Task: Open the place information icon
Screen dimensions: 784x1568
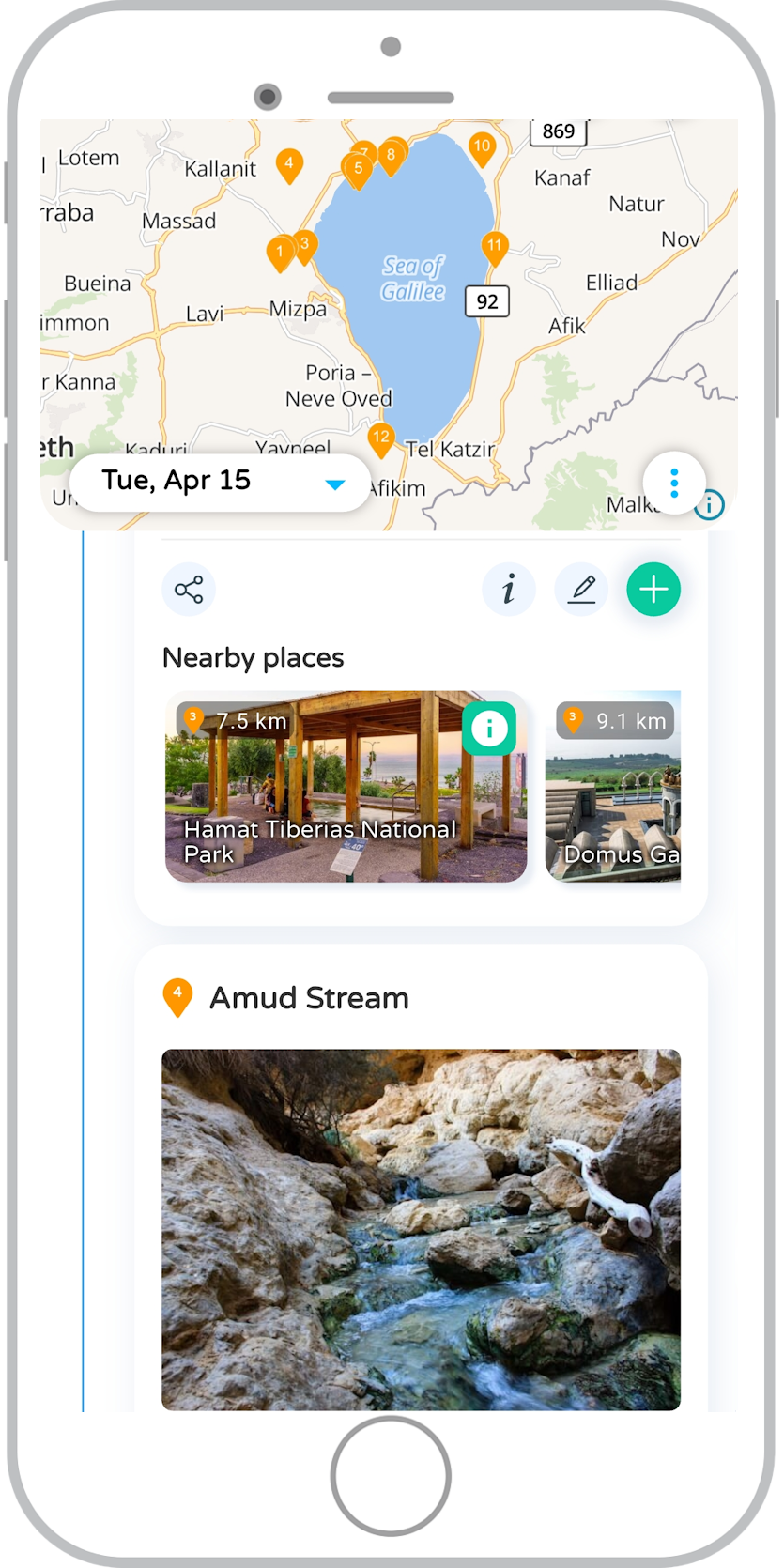Action: (x=509, y=590)
